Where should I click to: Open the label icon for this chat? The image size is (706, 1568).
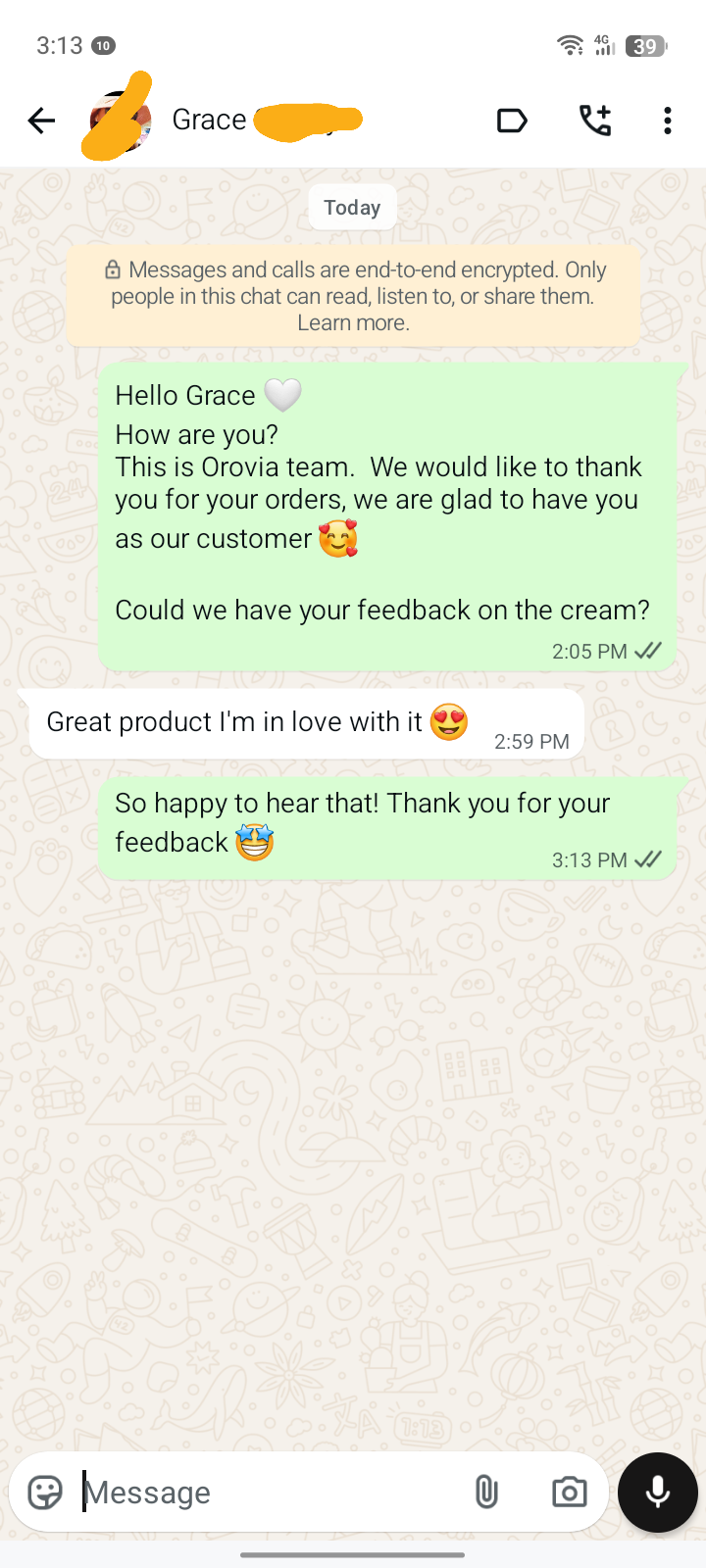point(512,121)
